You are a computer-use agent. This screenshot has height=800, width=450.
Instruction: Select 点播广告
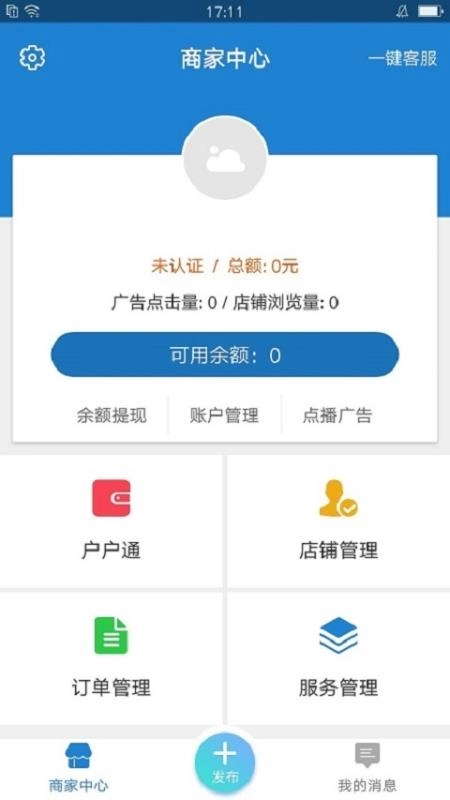coord(337,415)
